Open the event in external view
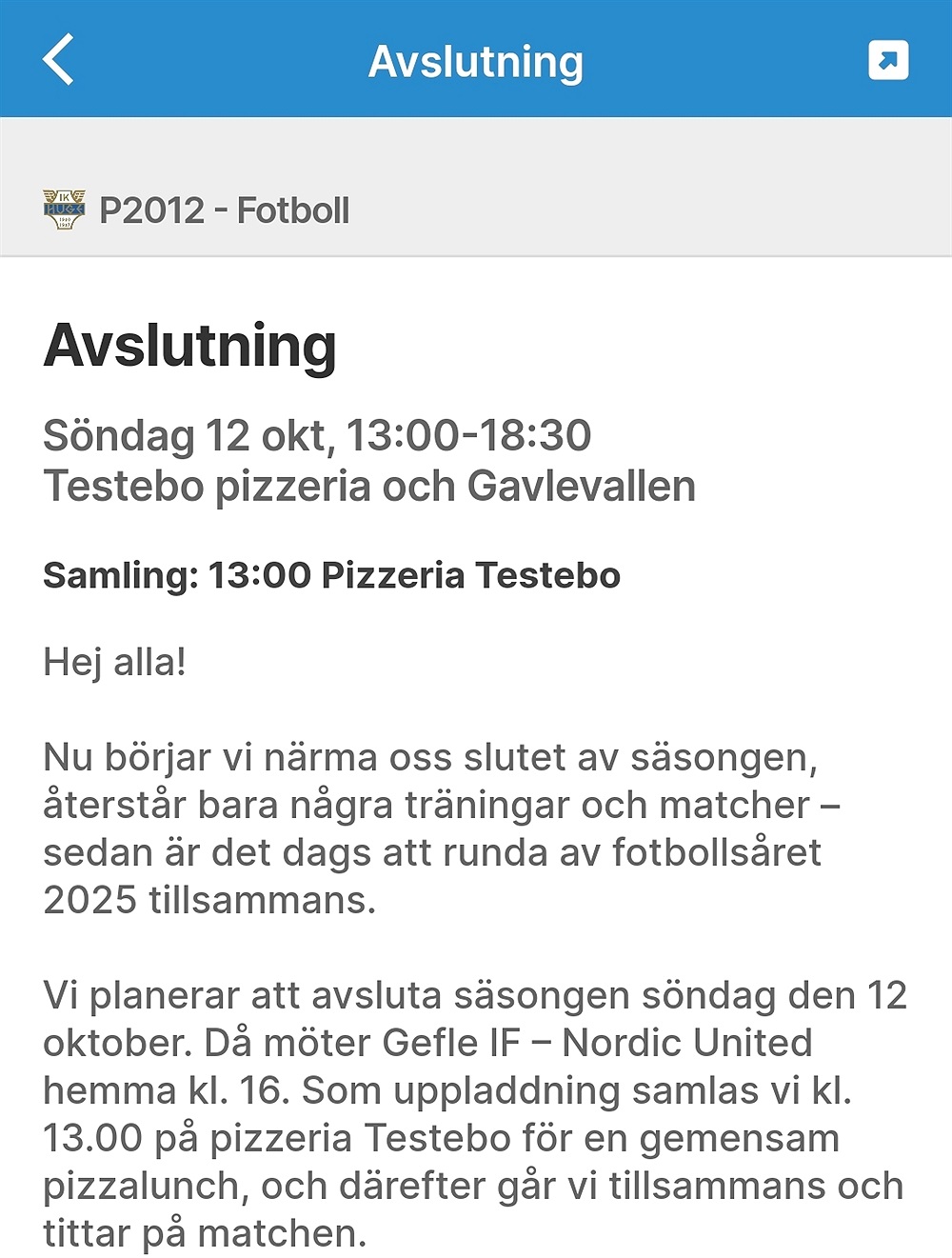The width and height of the screenshot is (952, 1258). (x=887, y=60)
